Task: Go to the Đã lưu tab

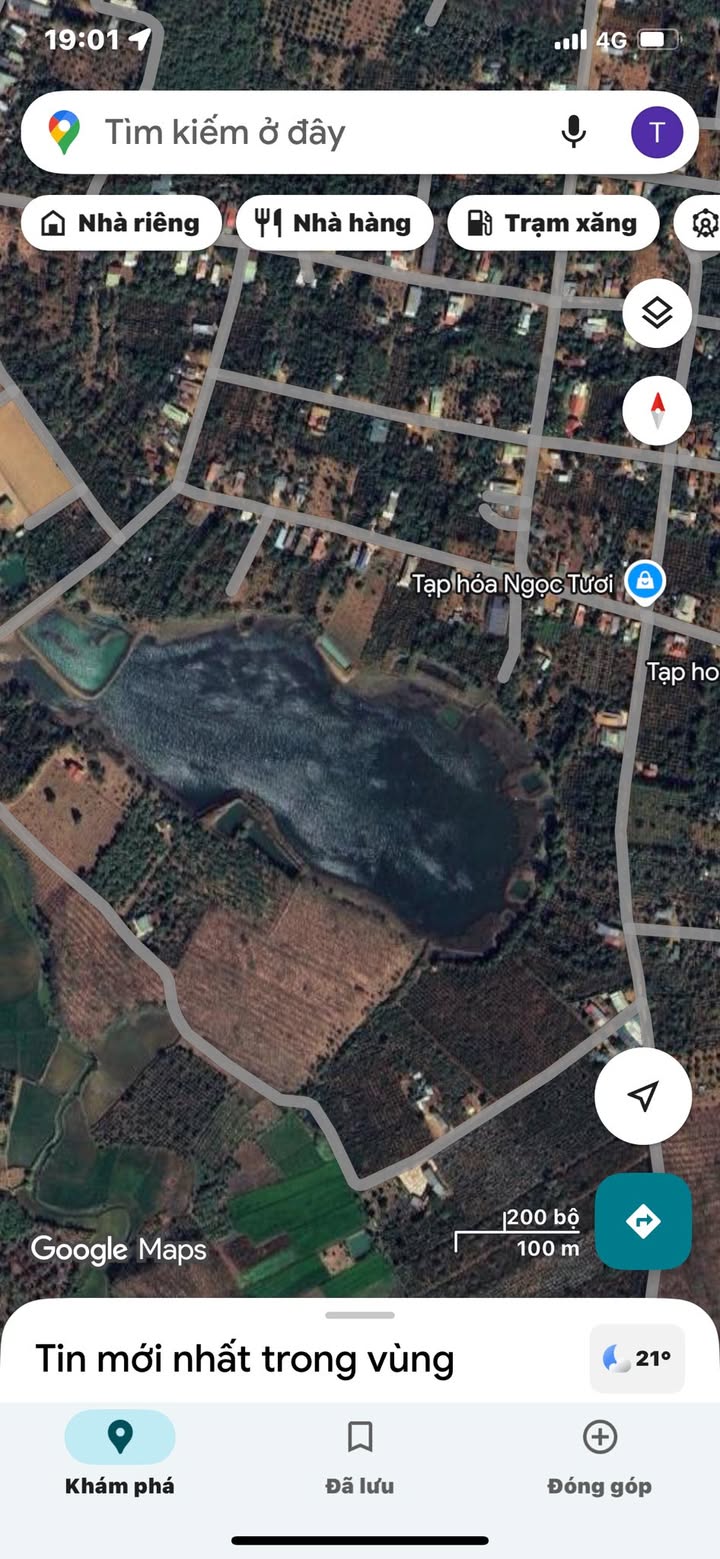Action: [360, 1455]
